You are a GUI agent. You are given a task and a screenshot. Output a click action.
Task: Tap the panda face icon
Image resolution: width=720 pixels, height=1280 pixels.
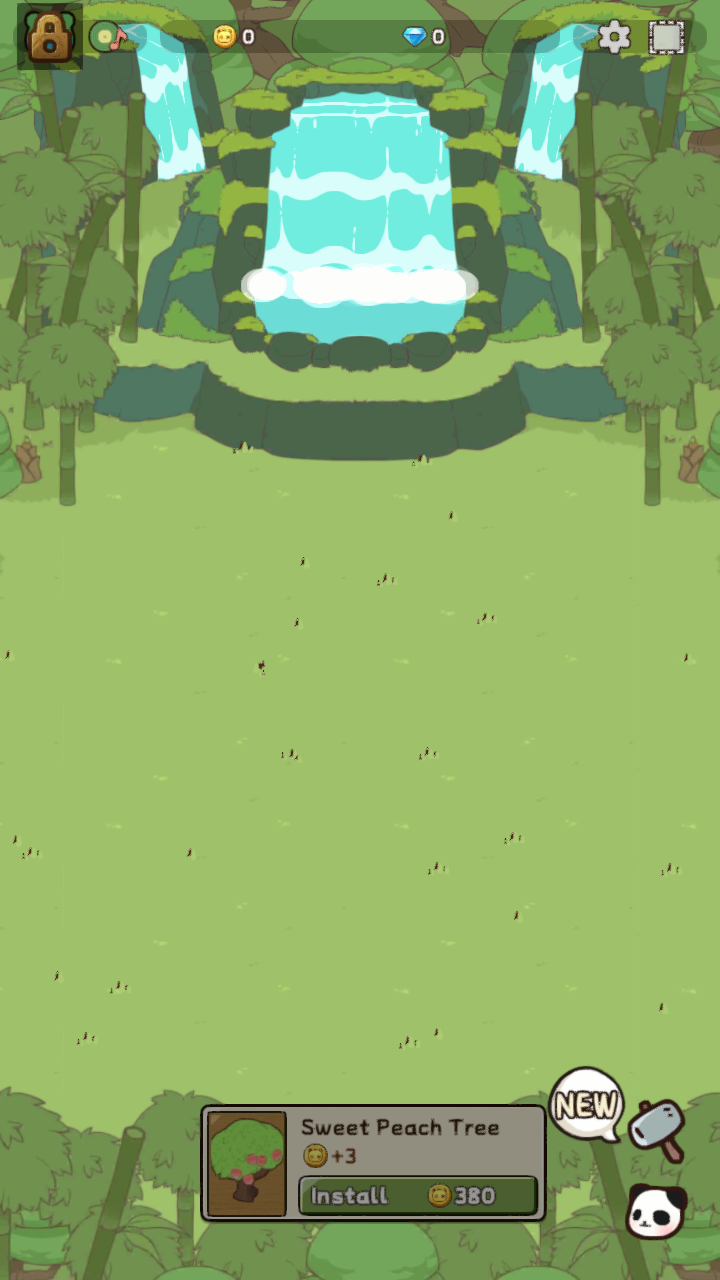656,1211
